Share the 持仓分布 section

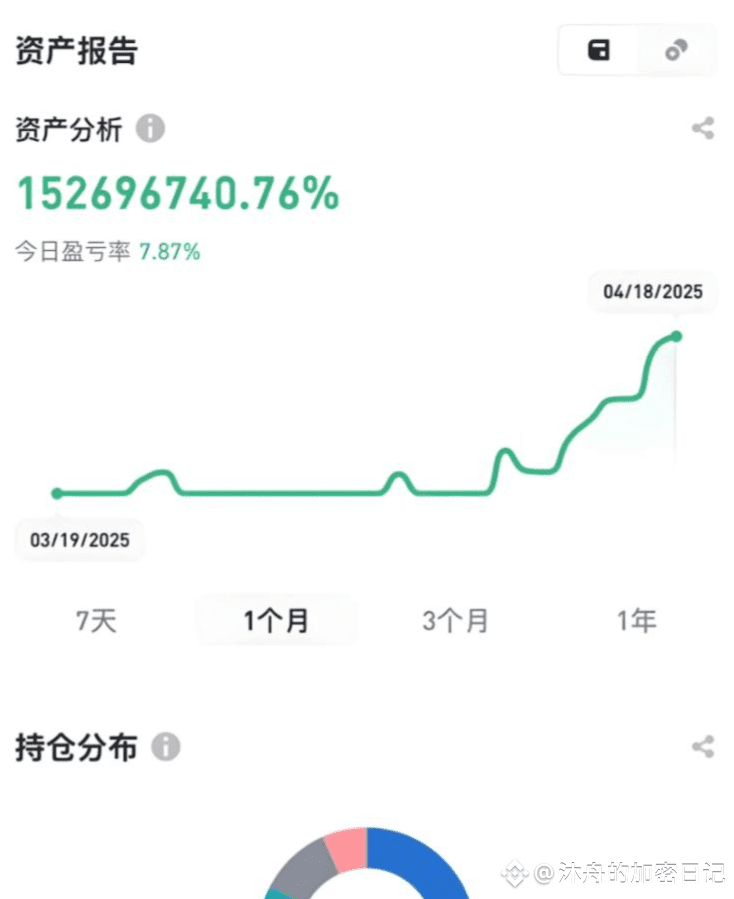click(x=703, y=747)
